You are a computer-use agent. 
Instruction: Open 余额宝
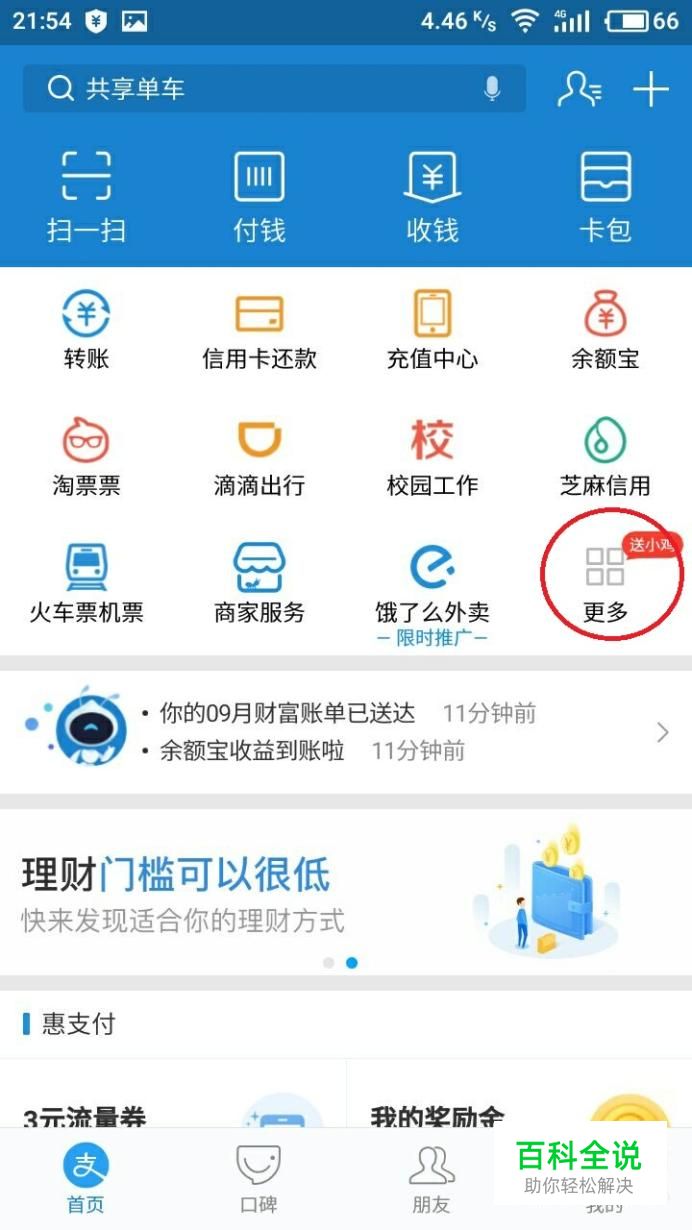coord(605,330)
